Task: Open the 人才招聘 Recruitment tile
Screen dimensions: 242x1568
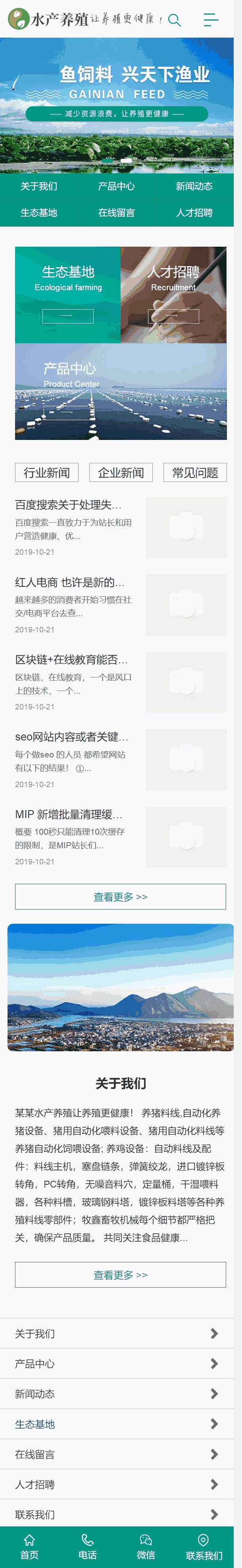Action: pyautogui.click(x=174, y=295)
